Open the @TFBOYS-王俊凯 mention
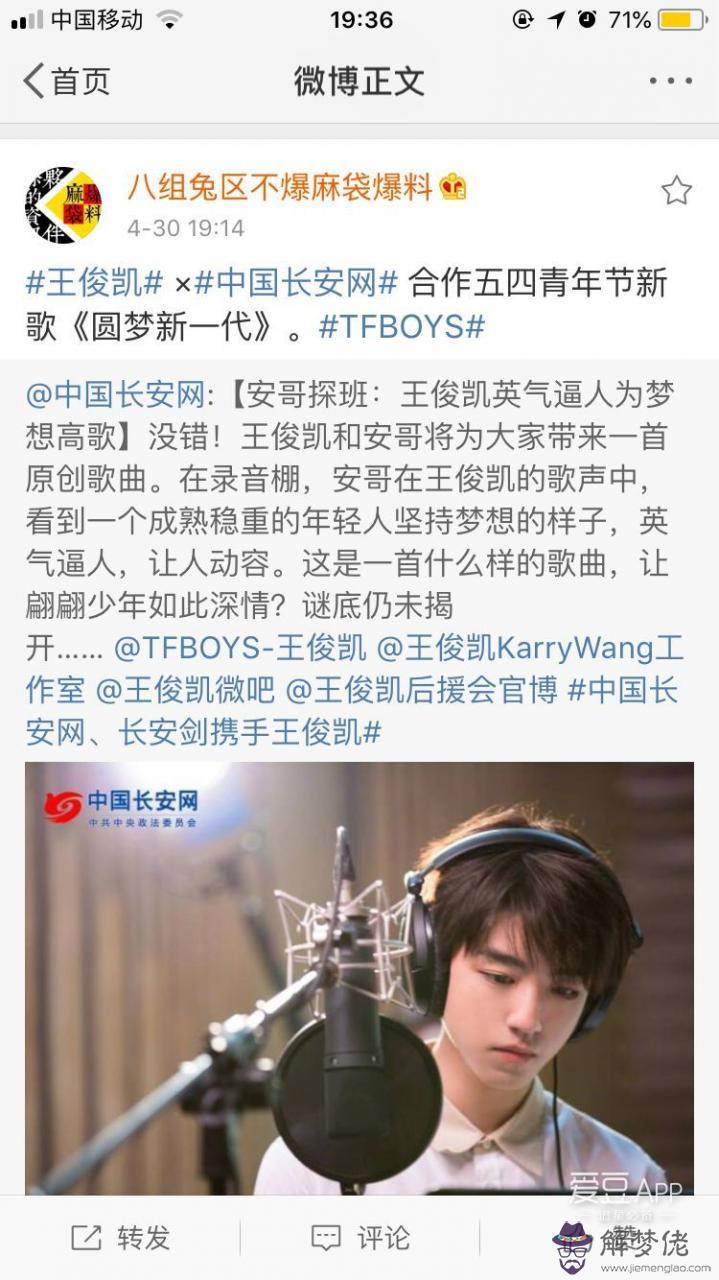This screenshot has width=719, height=1280. pos(240,648)
